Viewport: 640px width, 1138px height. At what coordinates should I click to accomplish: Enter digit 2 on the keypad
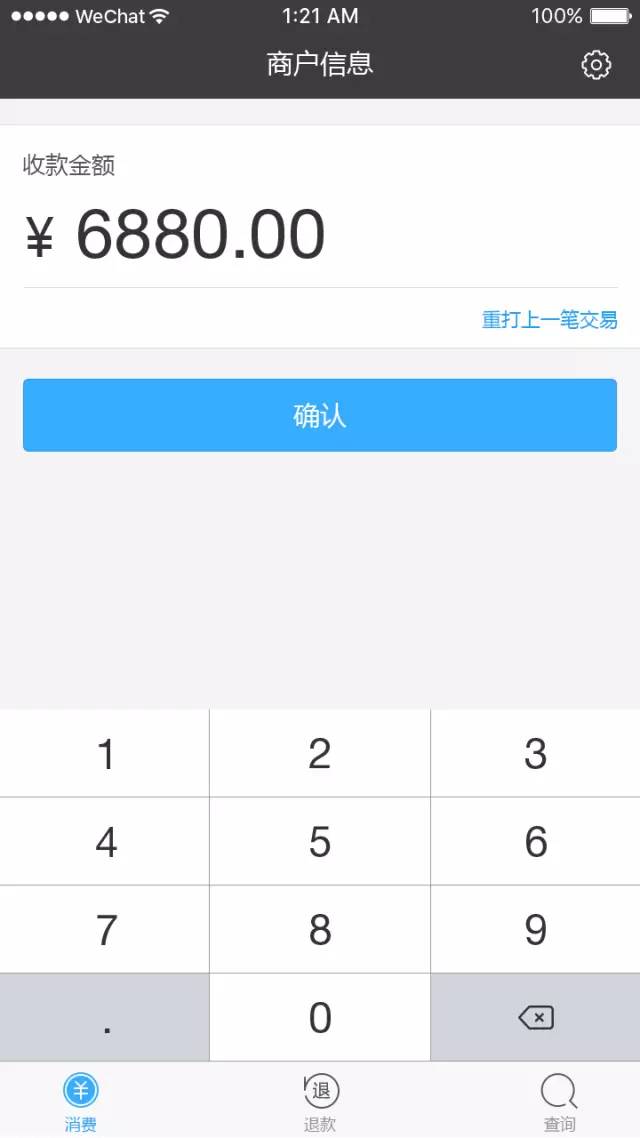pyautogui.click(x=320, y=753)
